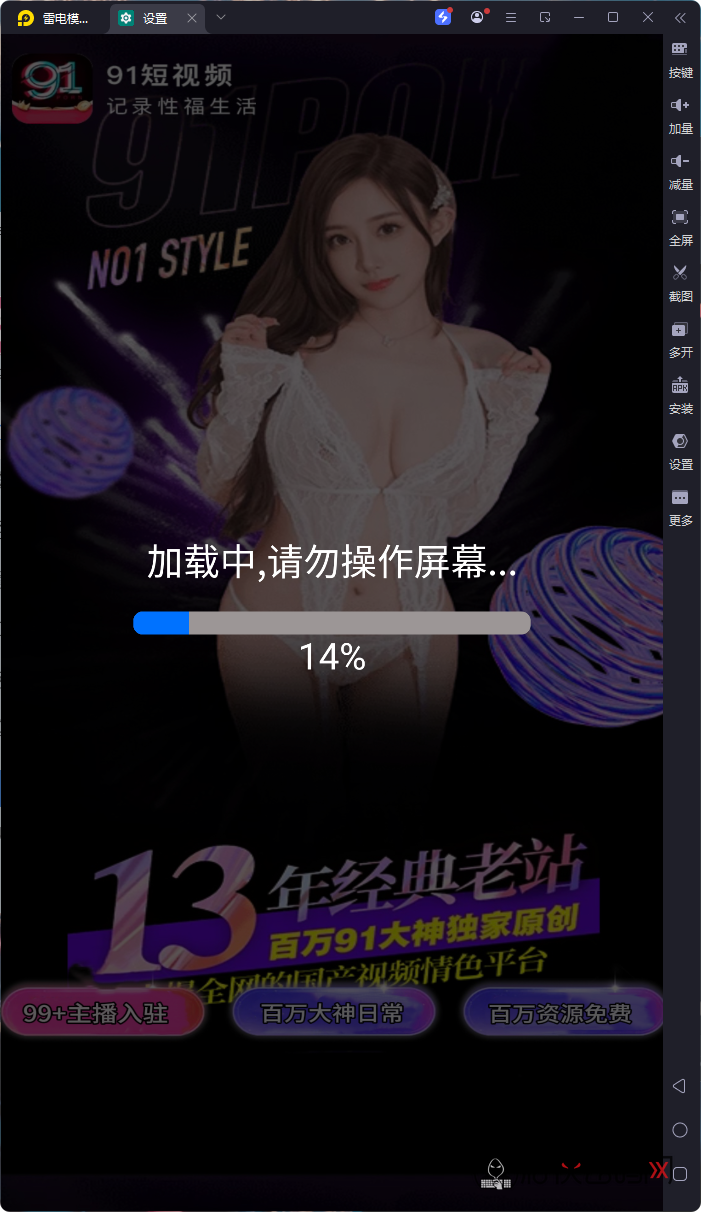This screenshot has width=701, height=1212.
Task: Open the user account icon
Action: click(x=477, y=17)
